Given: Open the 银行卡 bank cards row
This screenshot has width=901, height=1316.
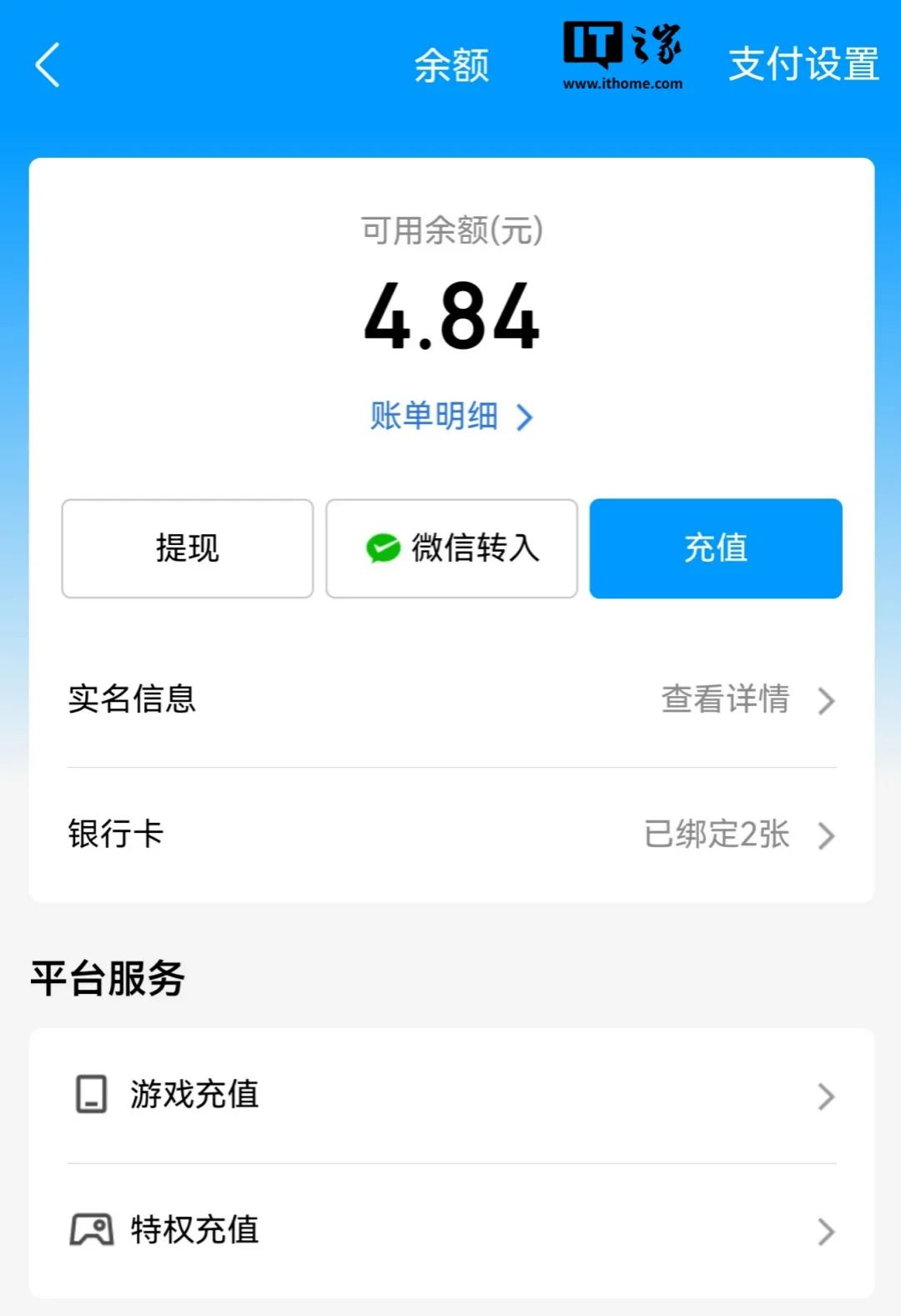Looking at the screenshot, I should [451, 834].
